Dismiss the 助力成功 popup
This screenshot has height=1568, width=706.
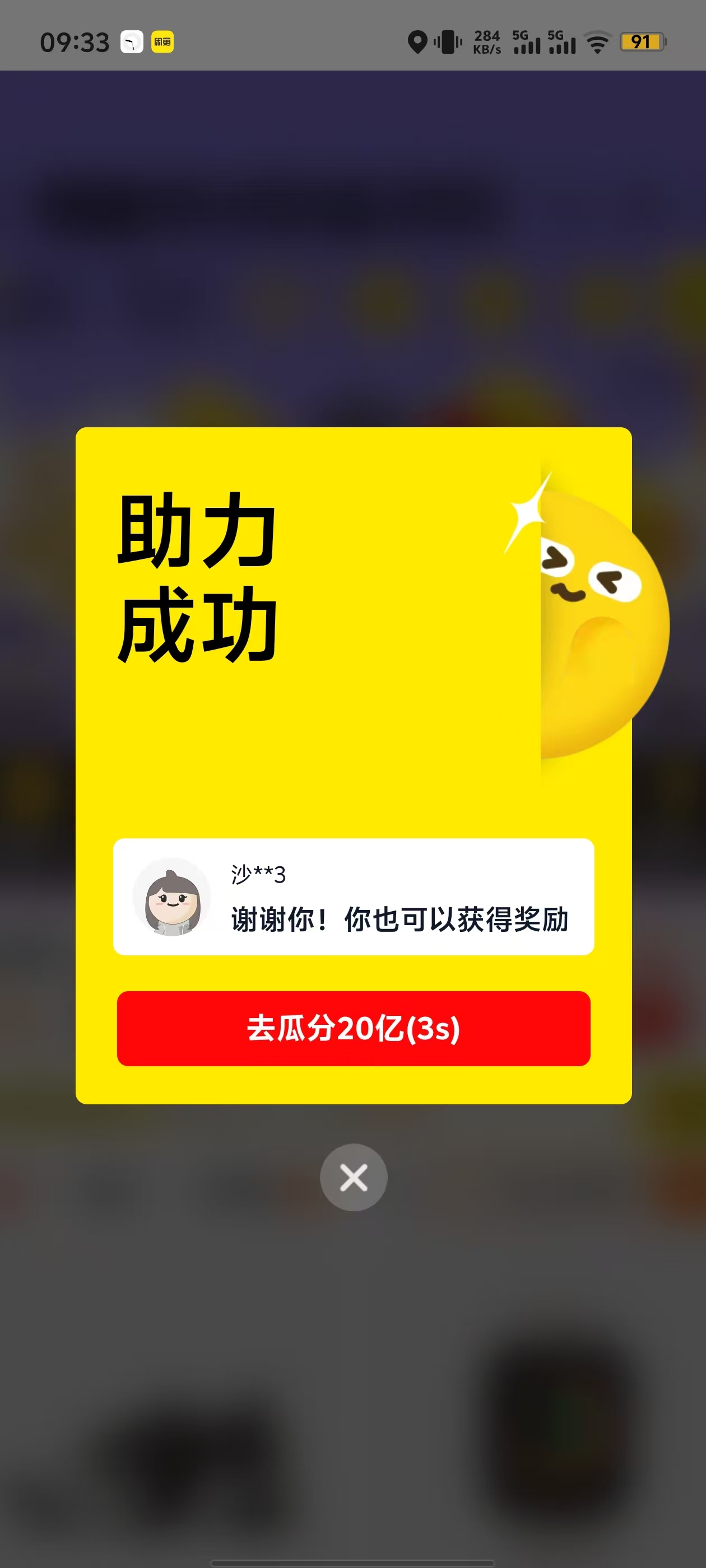(354, 1177)
